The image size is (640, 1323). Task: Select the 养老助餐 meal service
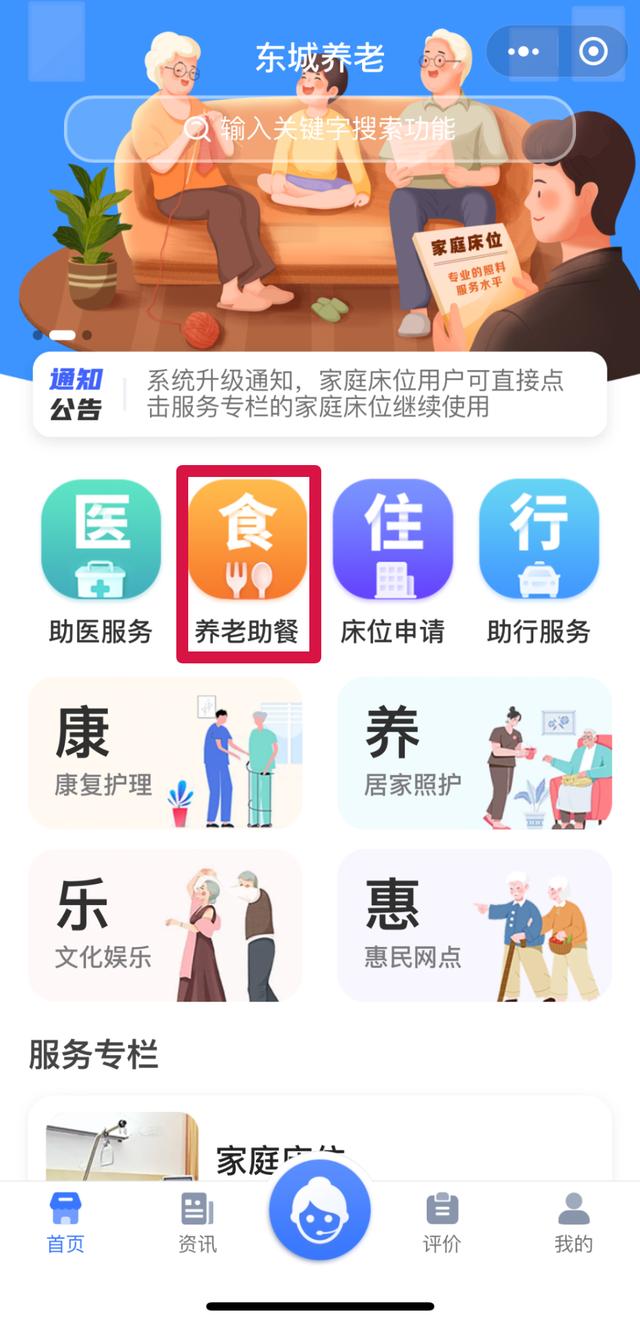coord(248,561)
